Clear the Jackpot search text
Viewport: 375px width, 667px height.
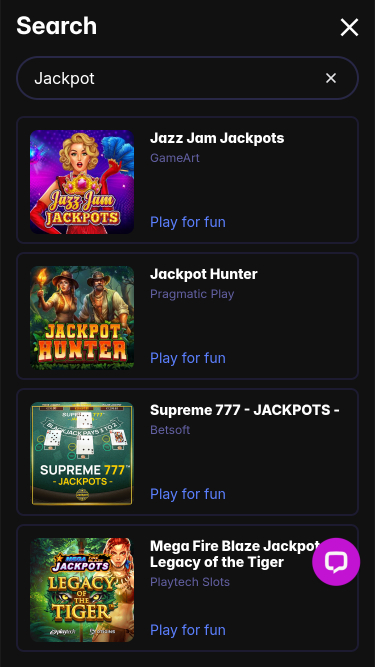click(331, 78)
